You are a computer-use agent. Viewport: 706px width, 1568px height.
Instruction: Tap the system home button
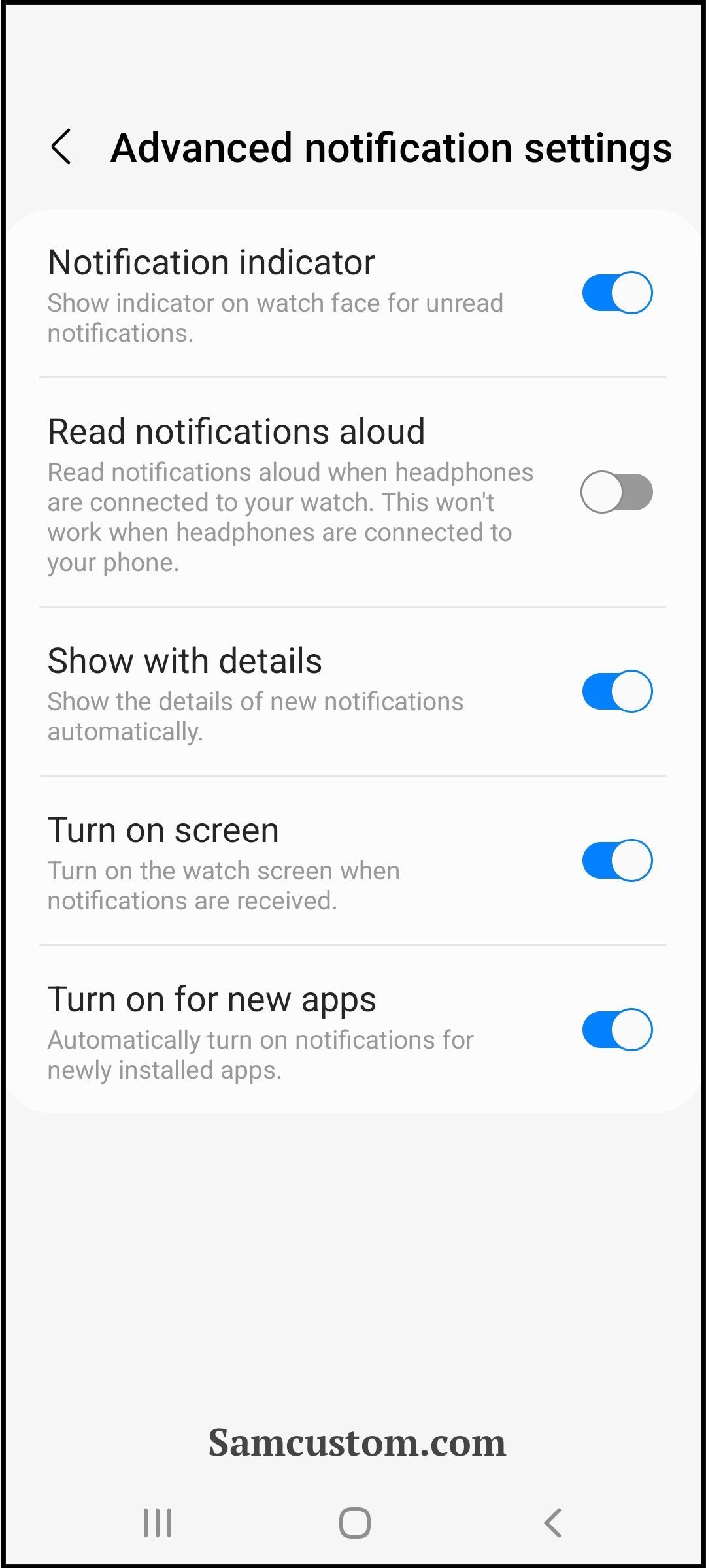click(355, 1523)
